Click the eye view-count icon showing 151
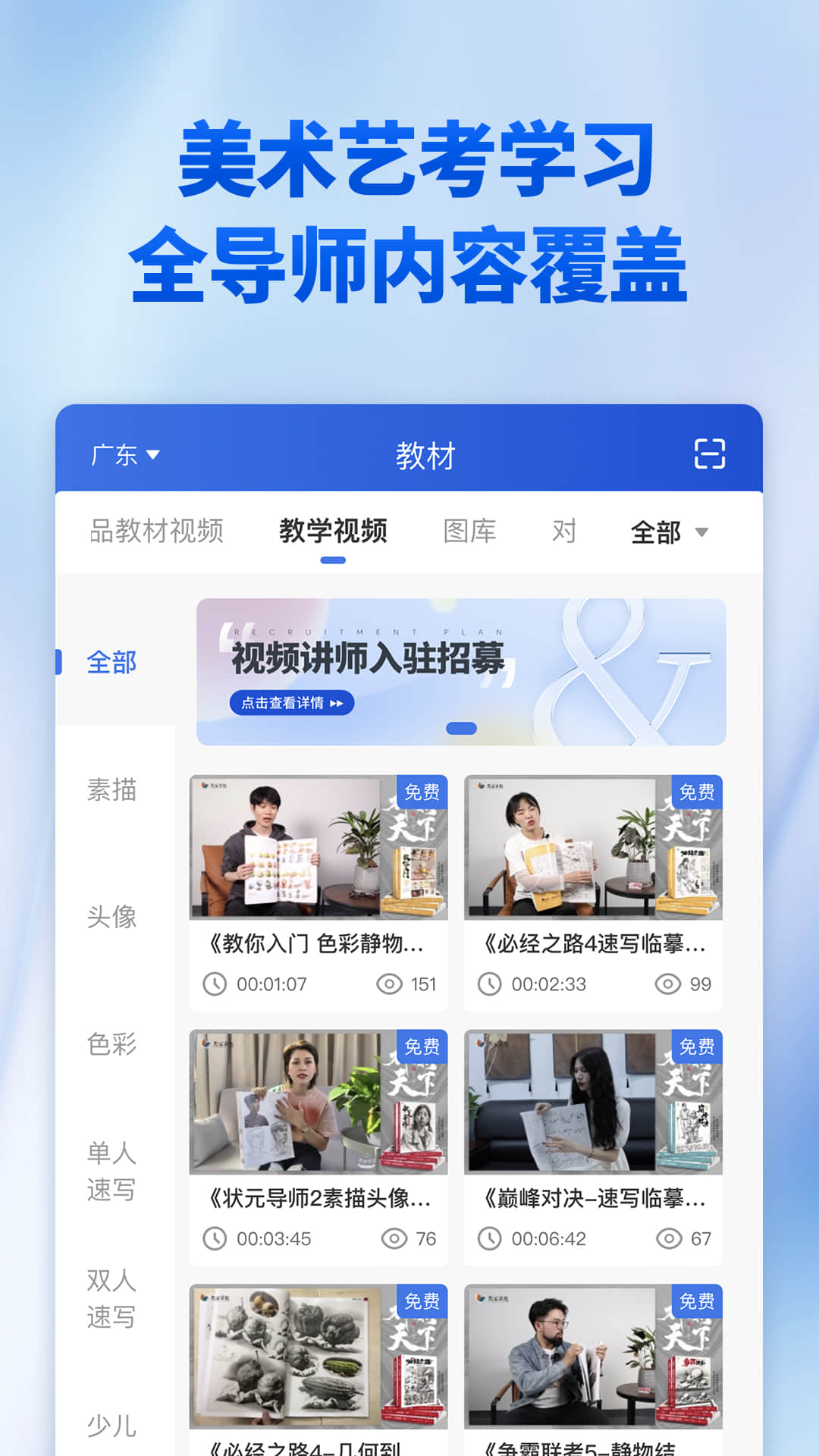 (389, 984)
